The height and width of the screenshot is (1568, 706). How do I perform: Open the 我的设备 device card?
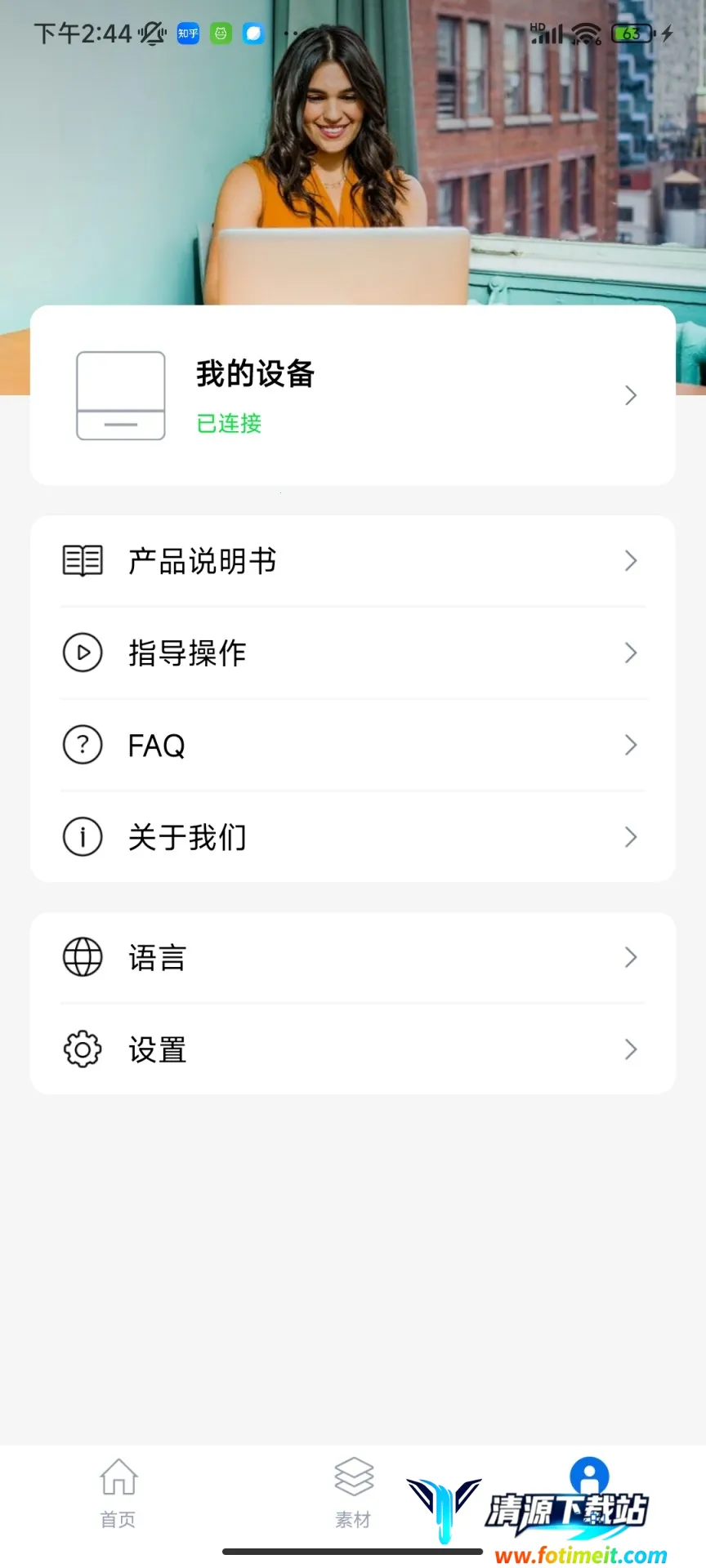click(x=352, y=396)
